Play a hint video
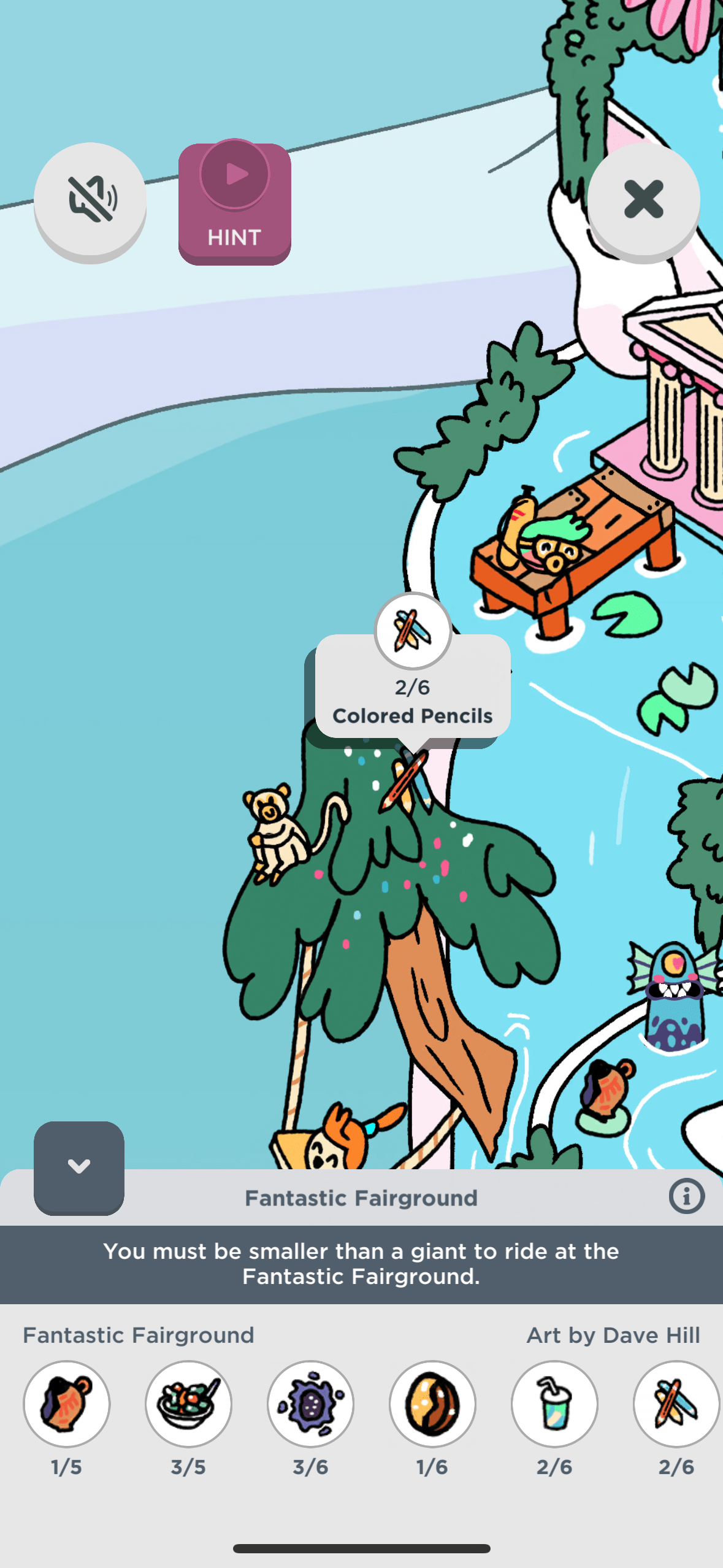723x1568 pixels. click(x=234, y=203)
